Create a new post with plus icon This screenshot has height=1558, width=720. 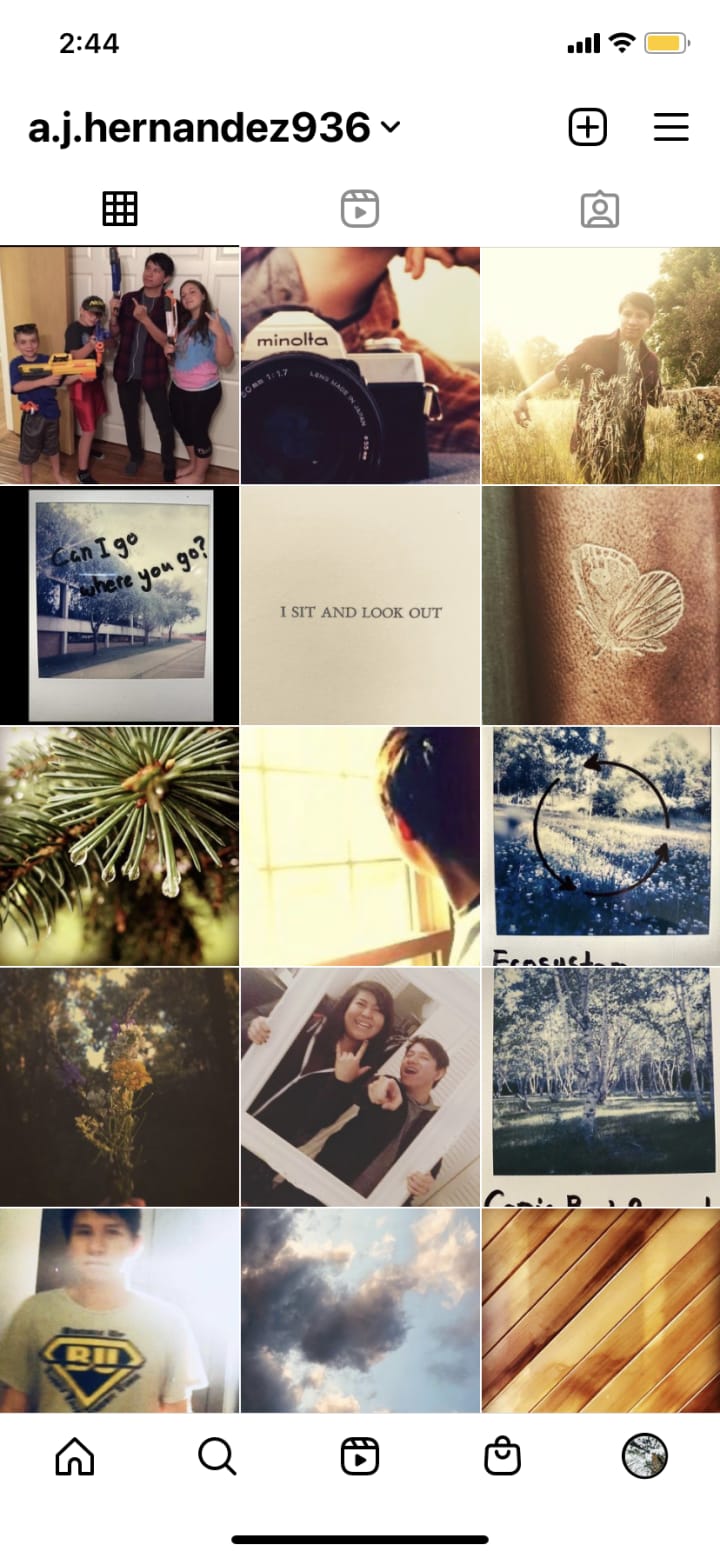[x=588, y=127]
